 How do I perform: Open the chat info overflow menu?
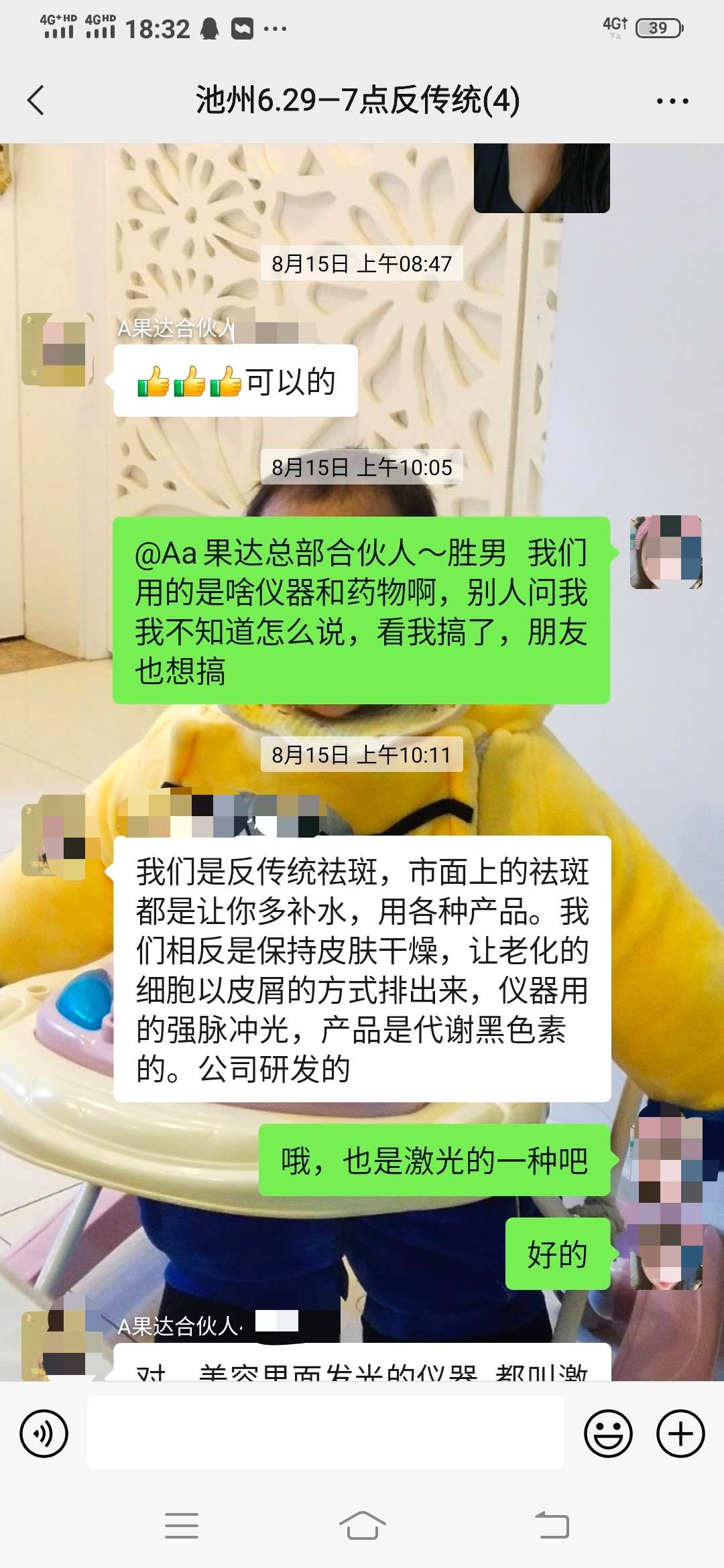(672, 101)
